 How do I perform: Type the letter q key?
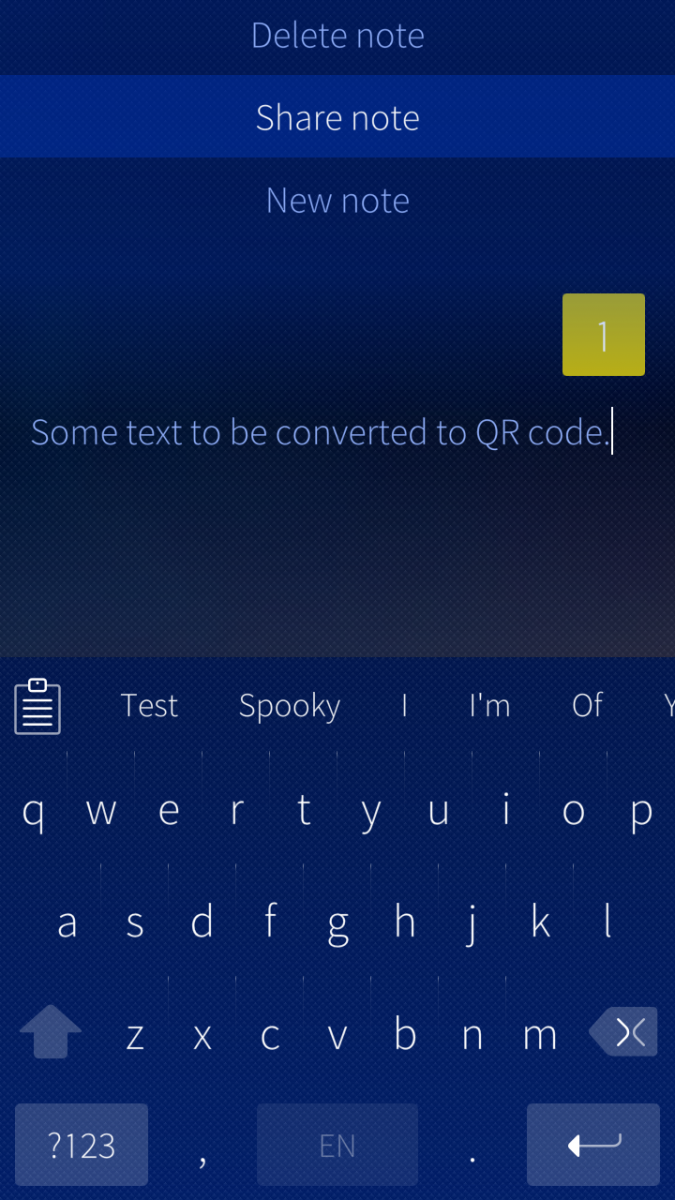tap(33, 812)
